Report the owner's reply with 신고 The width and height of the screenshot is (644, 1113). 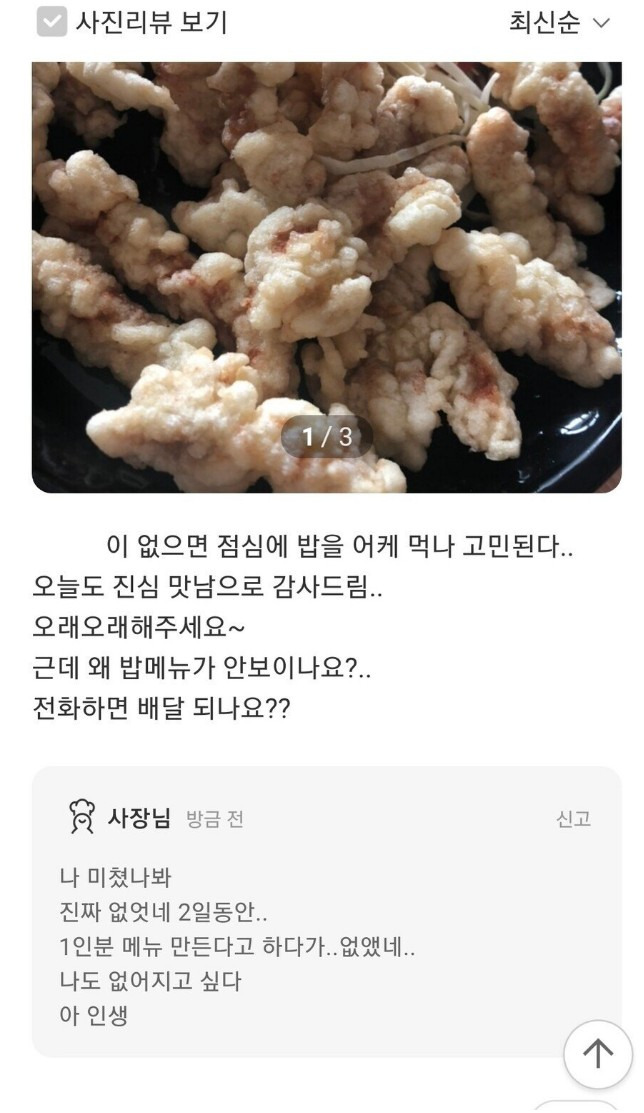573,819
